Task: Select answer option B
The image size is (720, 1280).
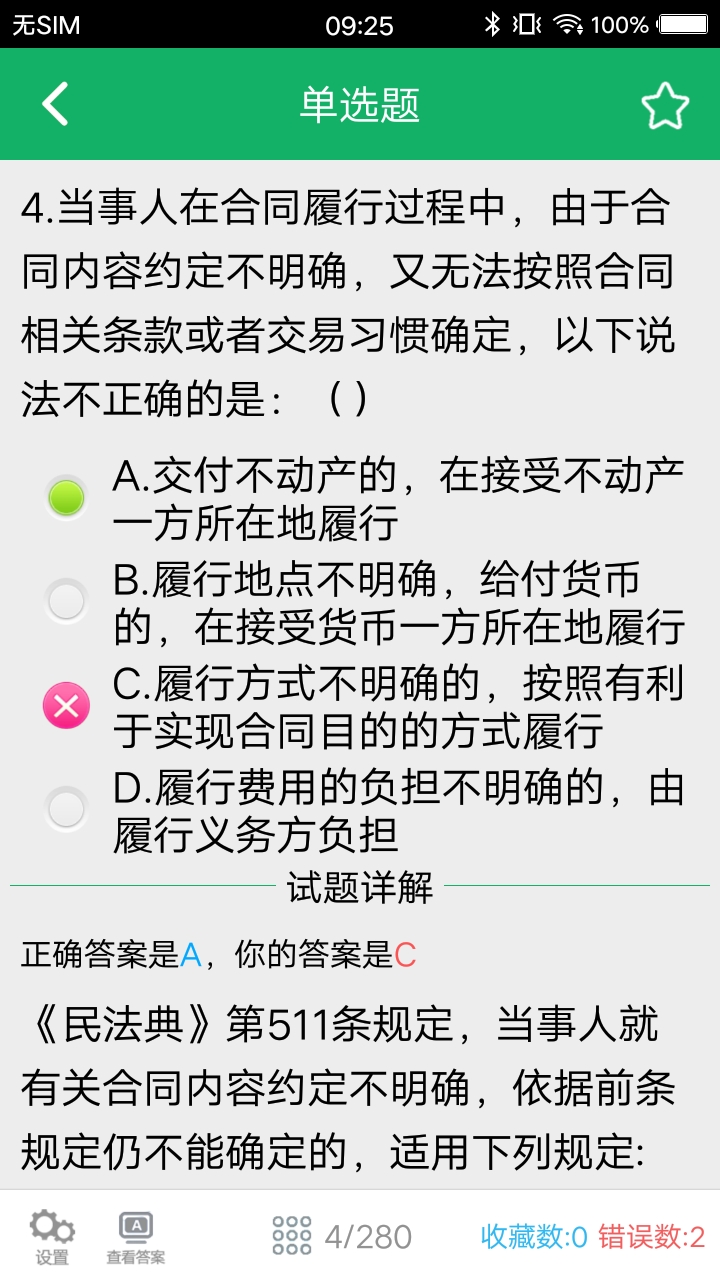Action: [x=66, y=602]
